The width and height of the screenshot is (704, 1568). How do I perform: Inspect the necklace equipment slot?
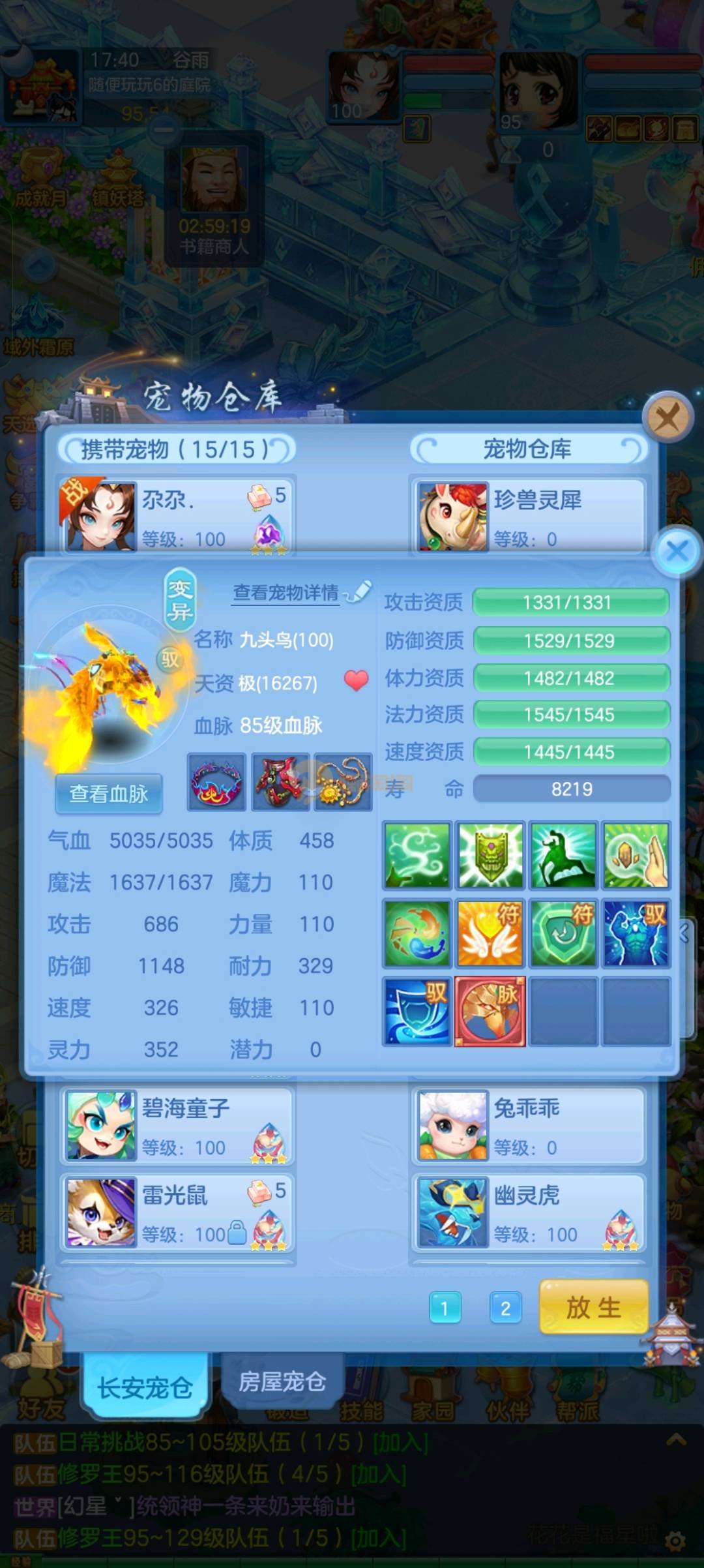[343, 782]
